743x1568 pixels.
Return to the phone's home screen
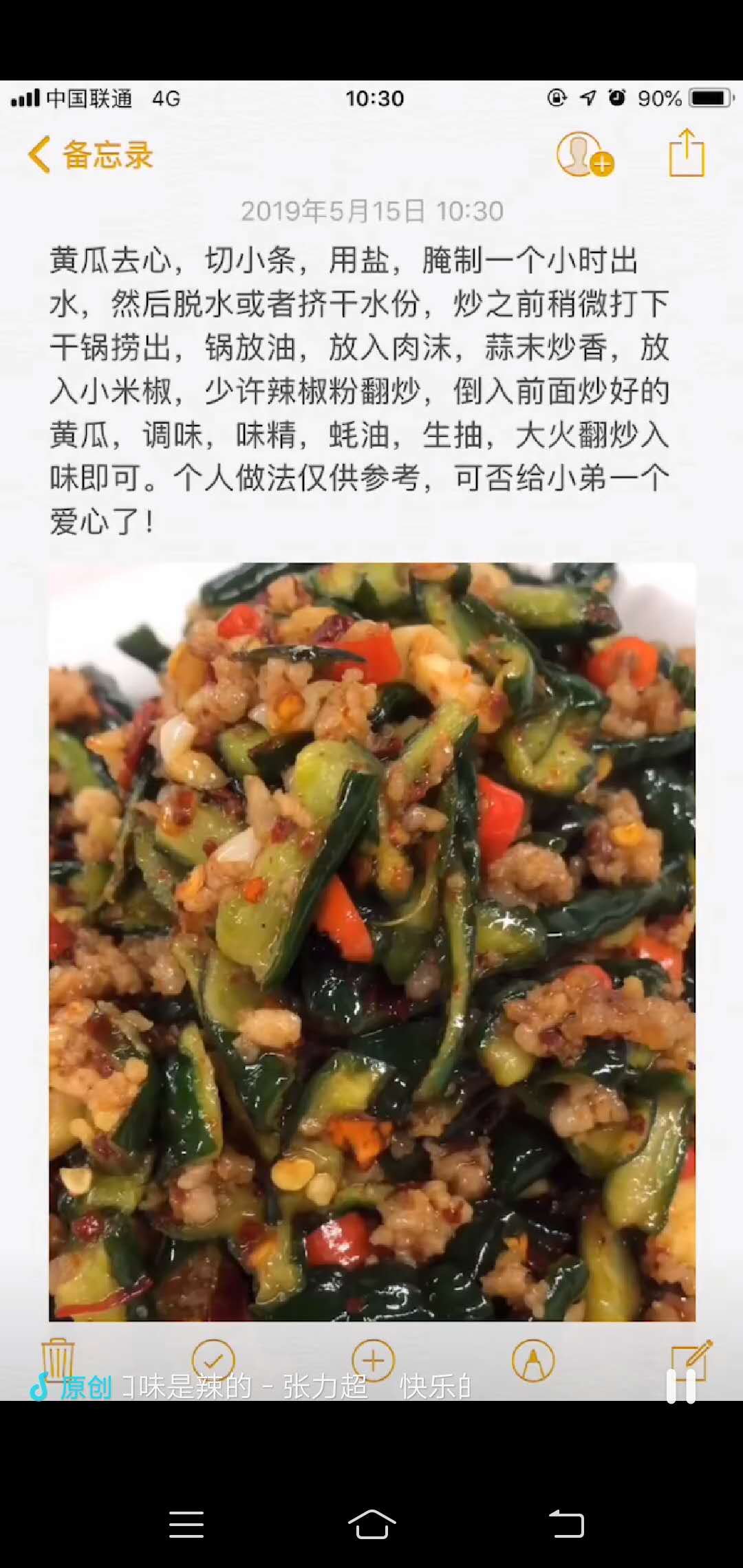(371, 1524)
